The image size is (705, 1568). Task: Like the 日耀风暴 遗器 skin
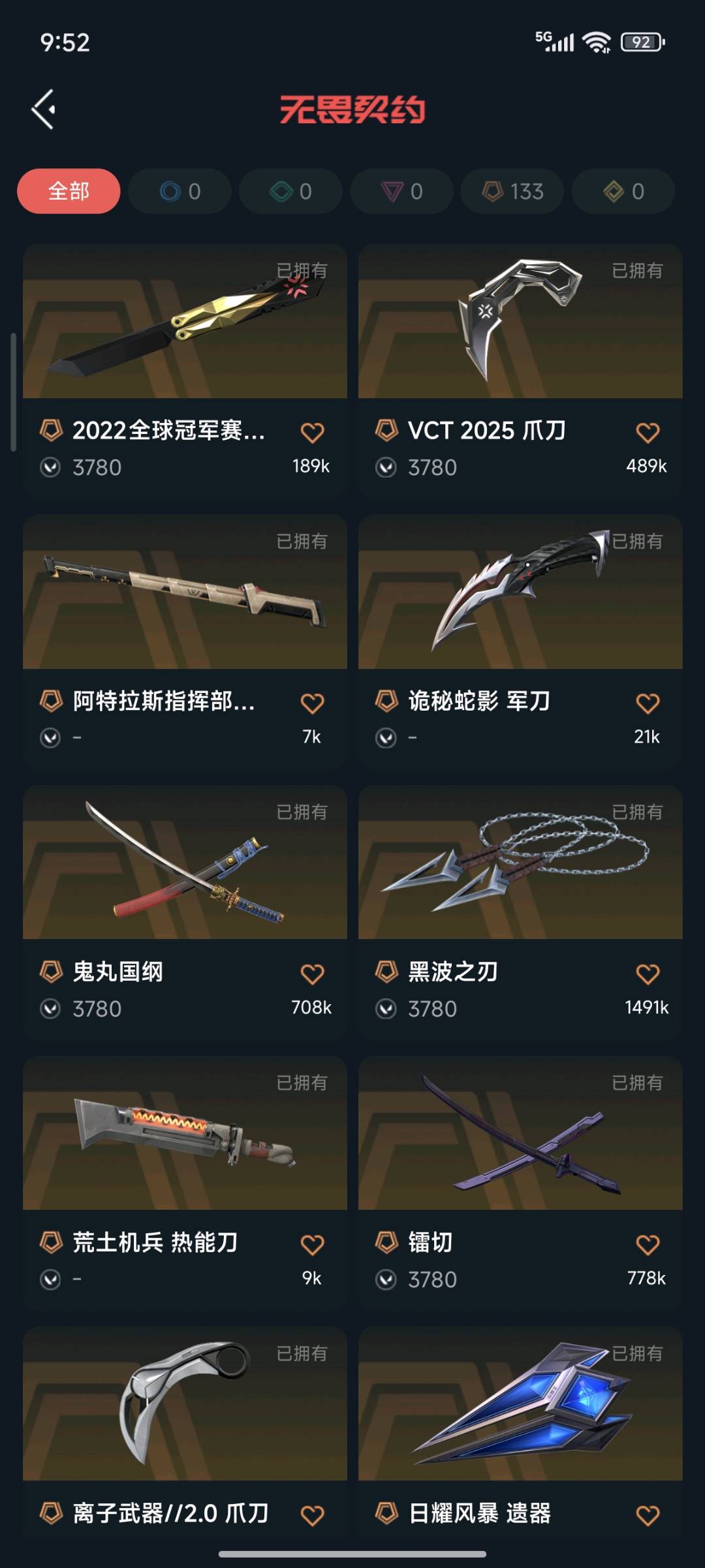click(x=648, y=1514)
